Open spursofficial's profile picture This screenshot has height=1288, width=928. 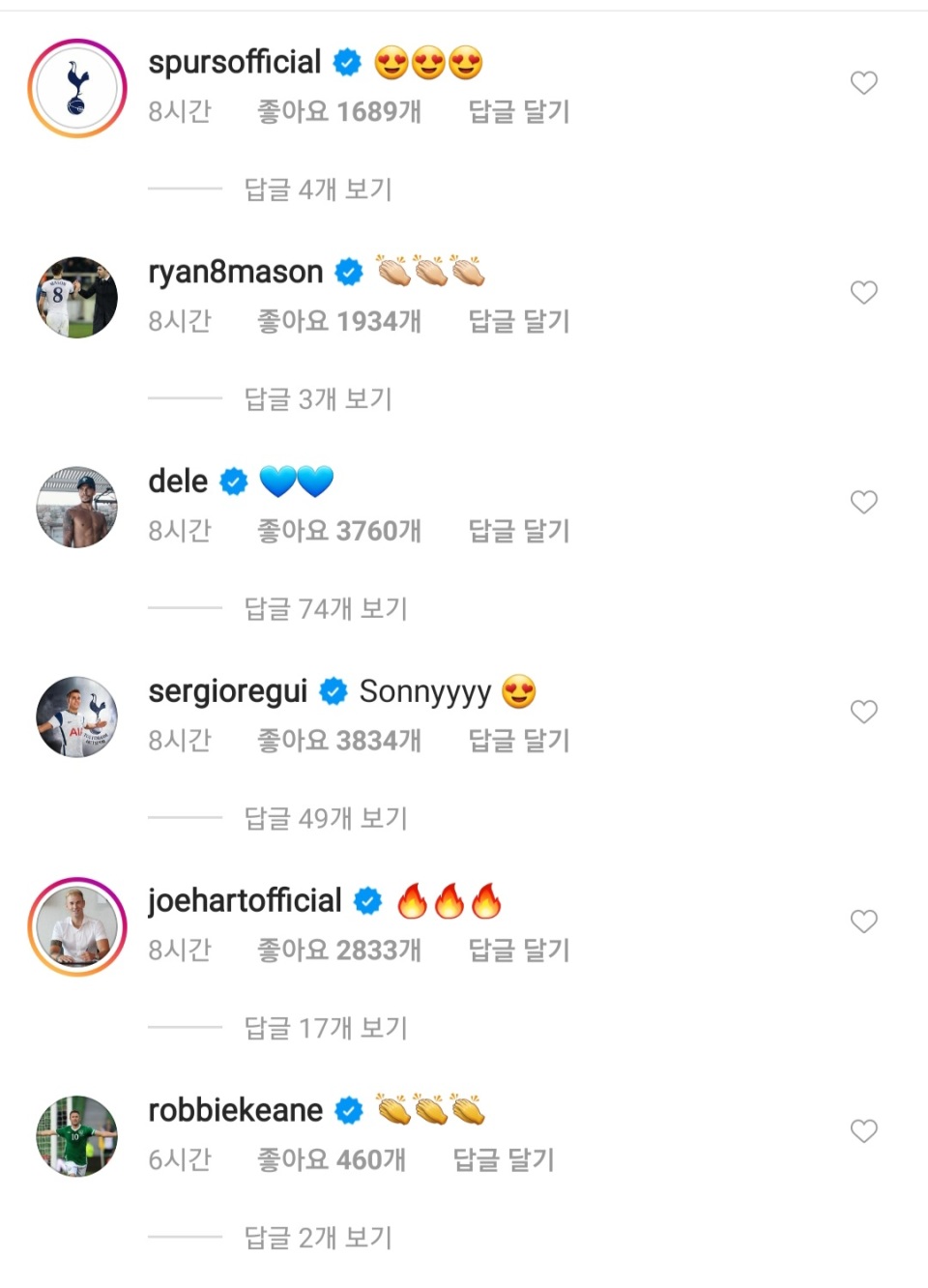[77, 88]
